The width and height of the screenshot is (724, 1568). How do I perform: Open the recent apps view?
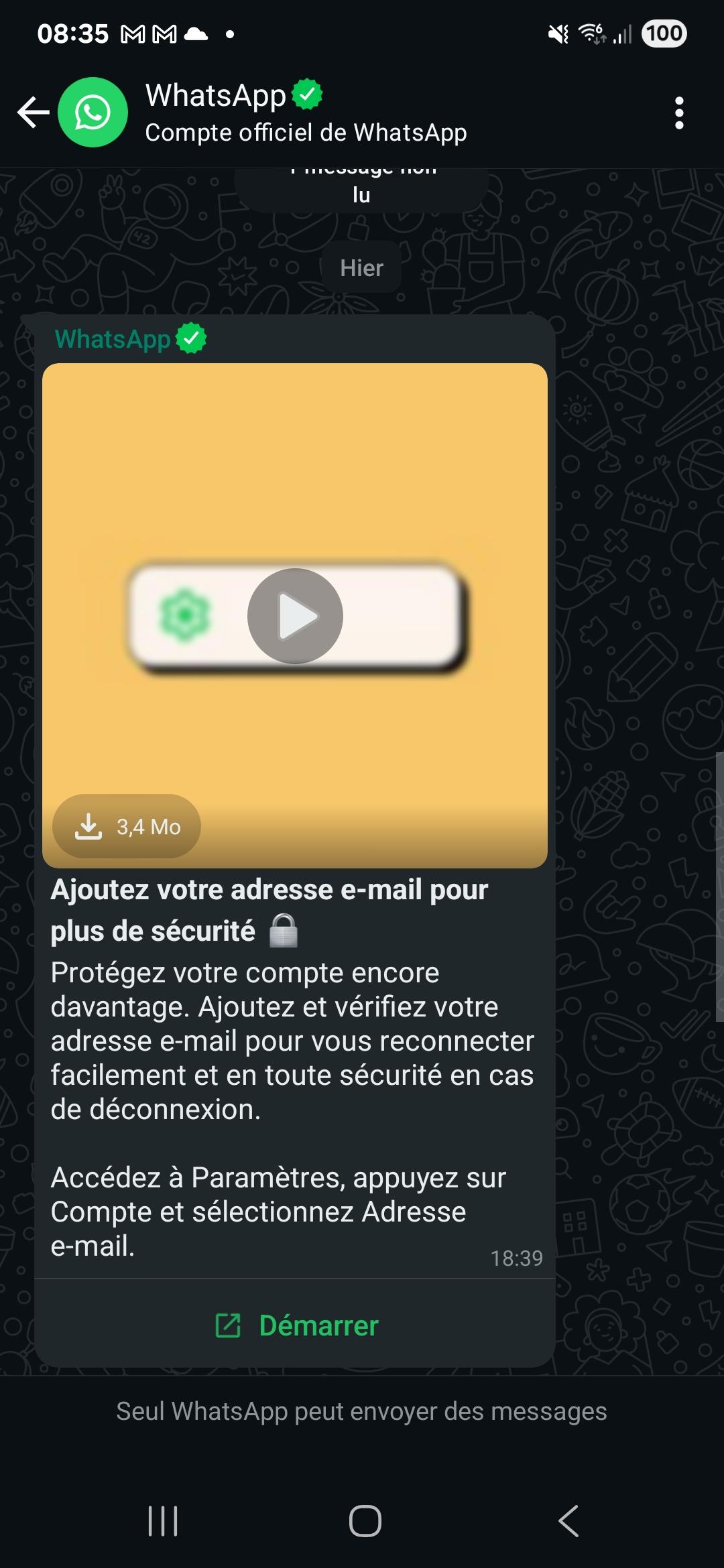(x=163, y=1520)
